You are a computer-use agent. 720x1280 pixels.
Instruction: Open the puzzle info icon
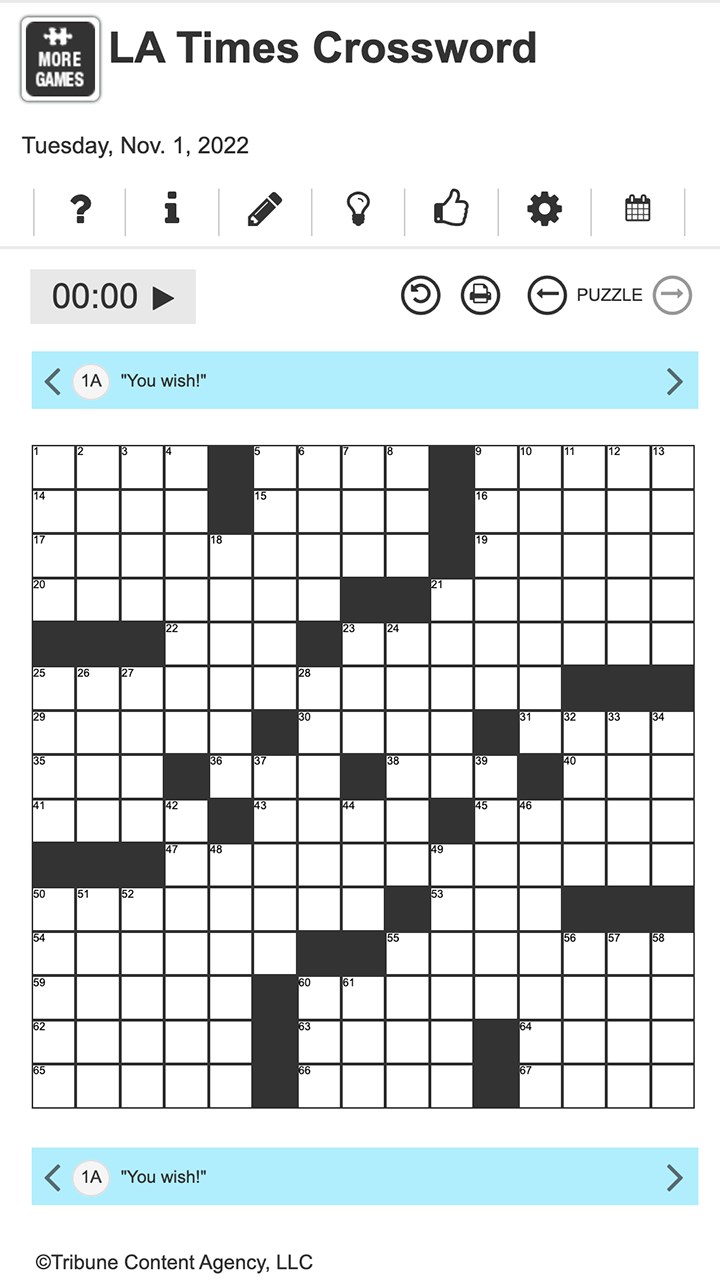click(172, 210)
